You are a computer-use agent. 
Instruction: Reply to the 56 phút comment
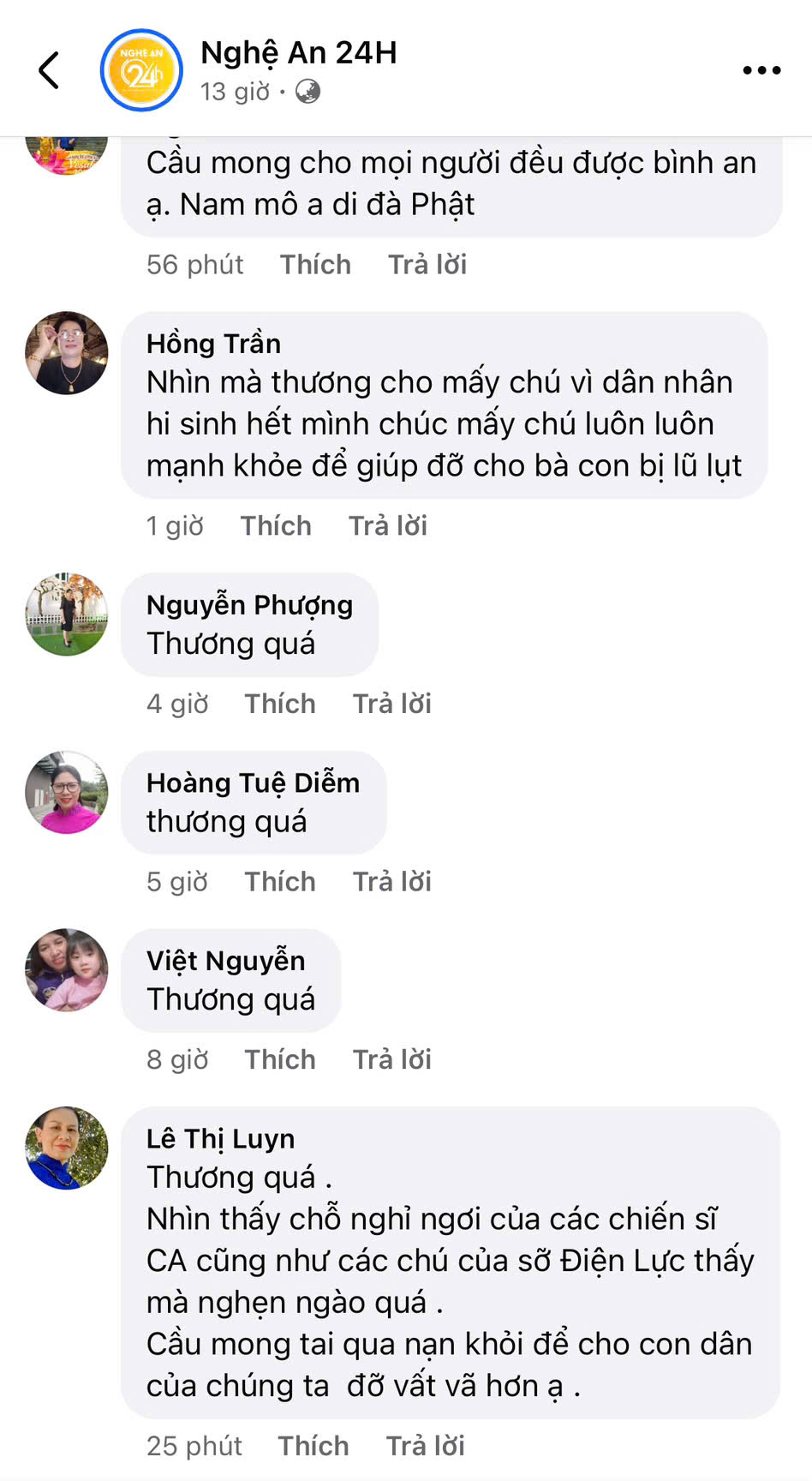(427, 264)
